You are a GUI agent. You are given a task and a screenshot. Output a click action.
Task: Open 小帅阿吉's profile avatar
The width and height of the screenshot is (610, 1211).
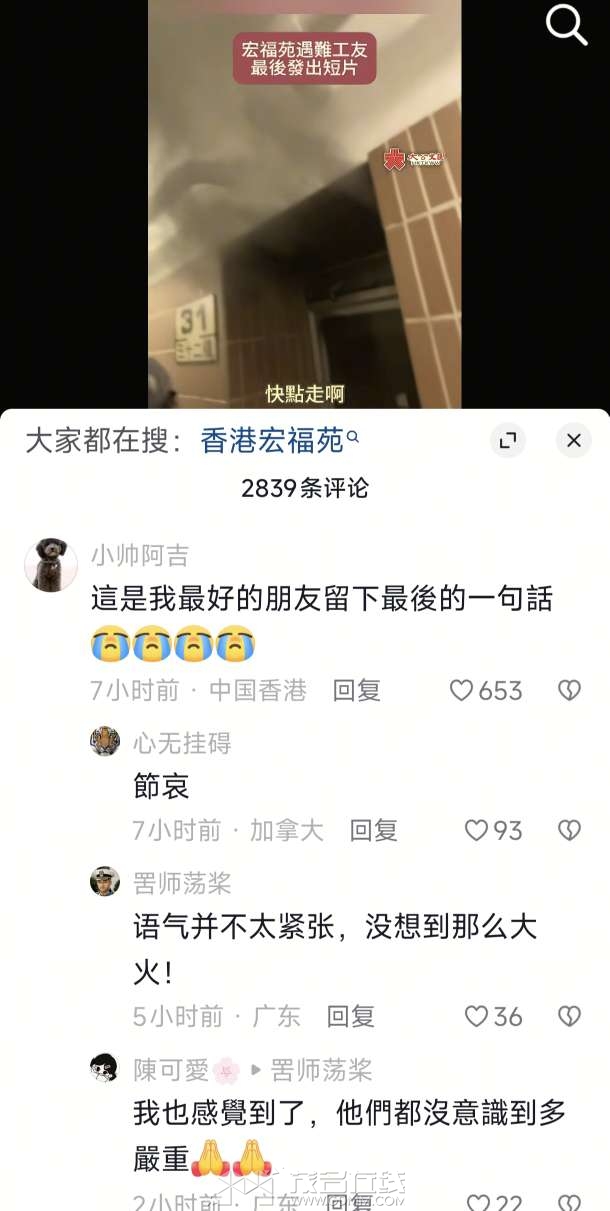coord(51,565)
